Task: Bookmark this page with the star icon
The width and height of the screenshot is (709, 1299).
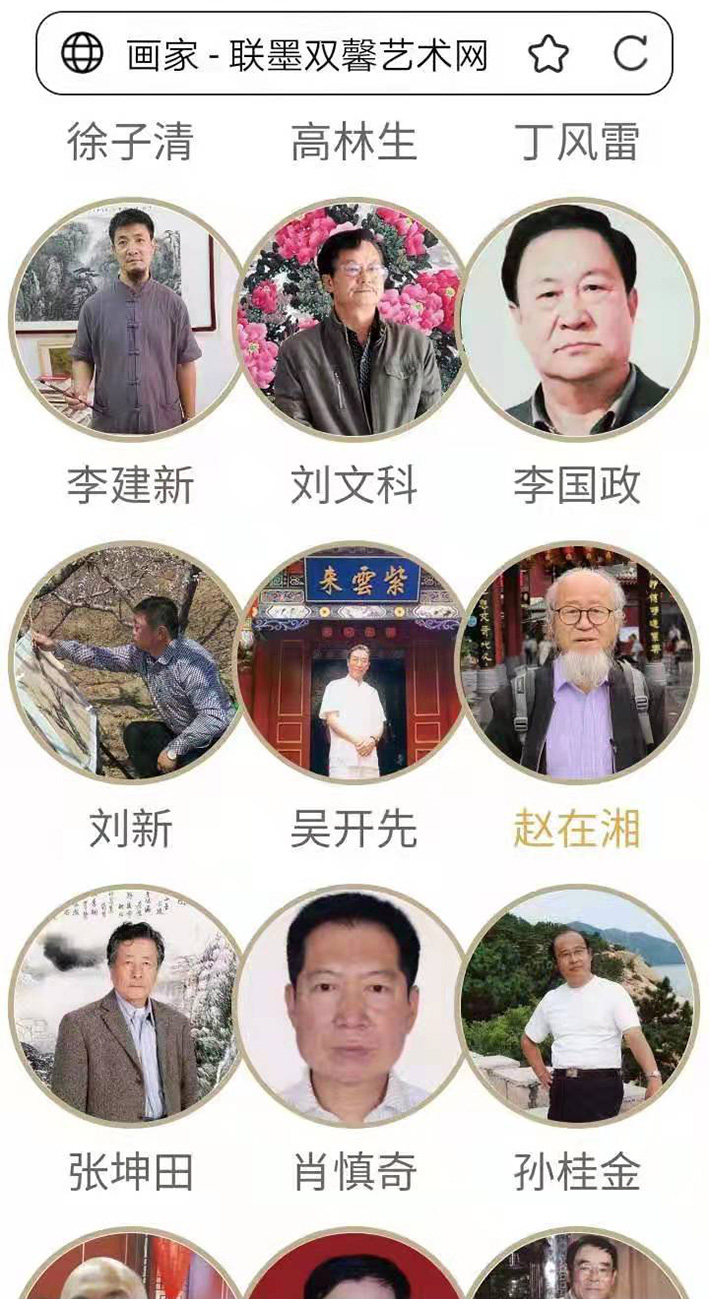Action: point(548,54)
